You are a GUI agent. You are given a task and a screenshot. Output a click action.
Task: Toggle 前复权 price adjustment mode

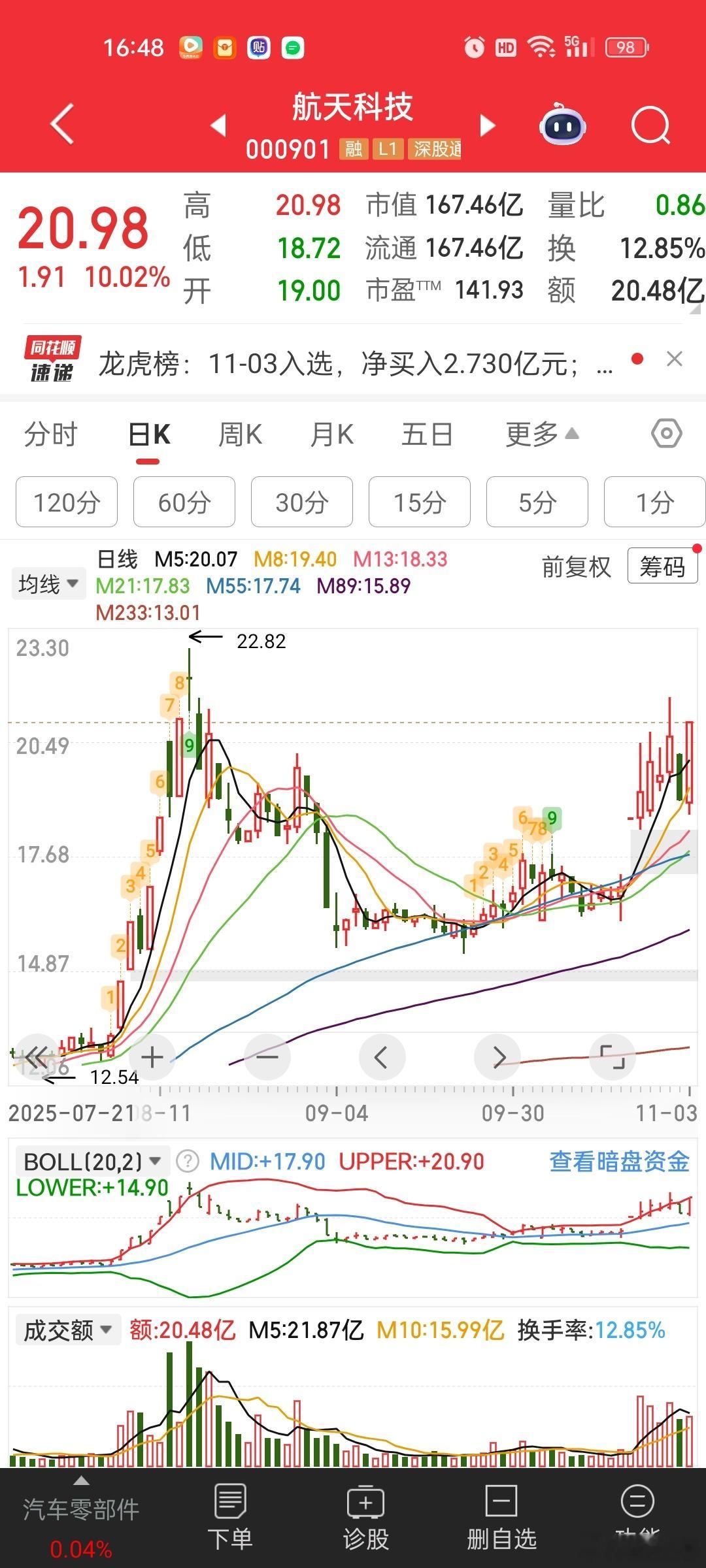[575, 568]
